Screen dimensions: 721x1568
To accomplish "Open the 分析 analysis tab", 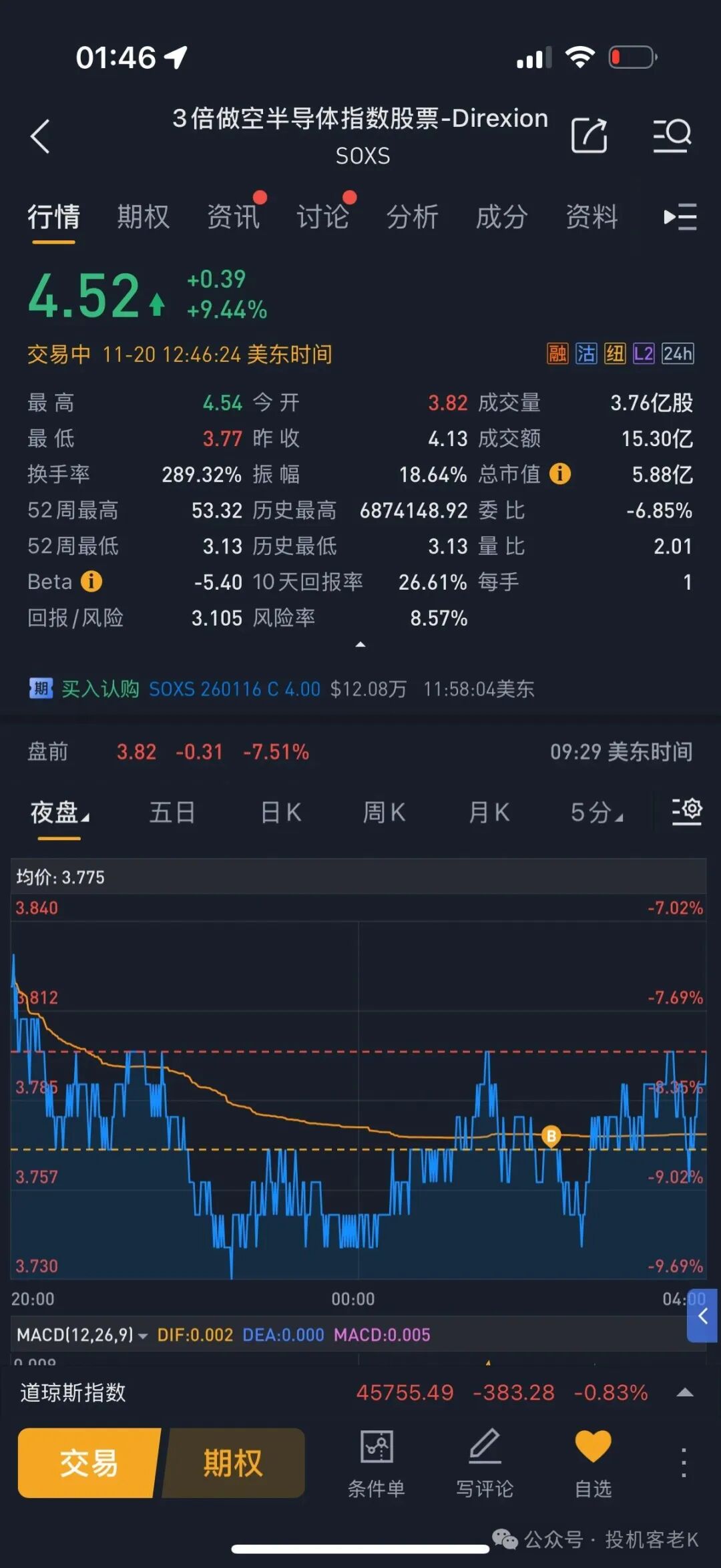I will (413, 217).
